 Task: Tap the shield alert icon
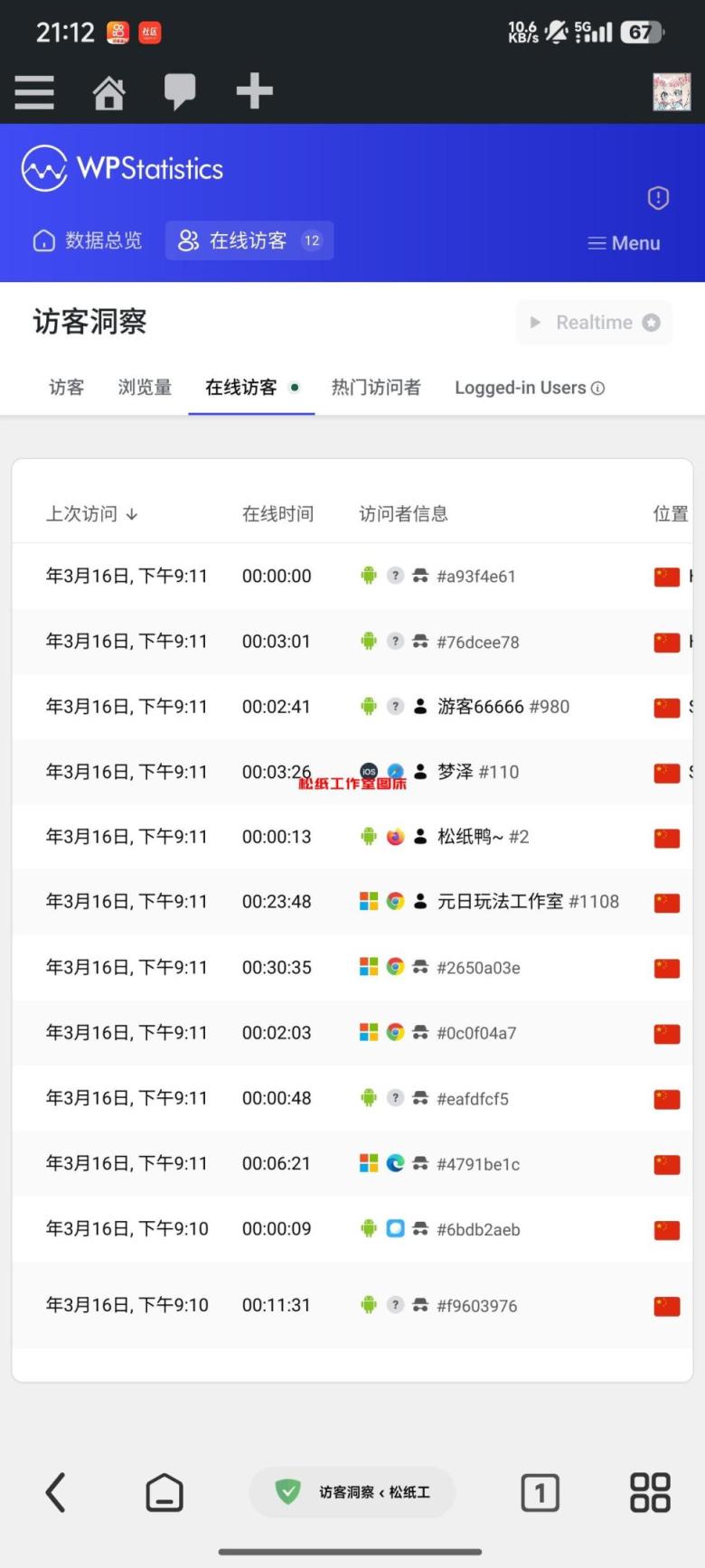[658, 198]
